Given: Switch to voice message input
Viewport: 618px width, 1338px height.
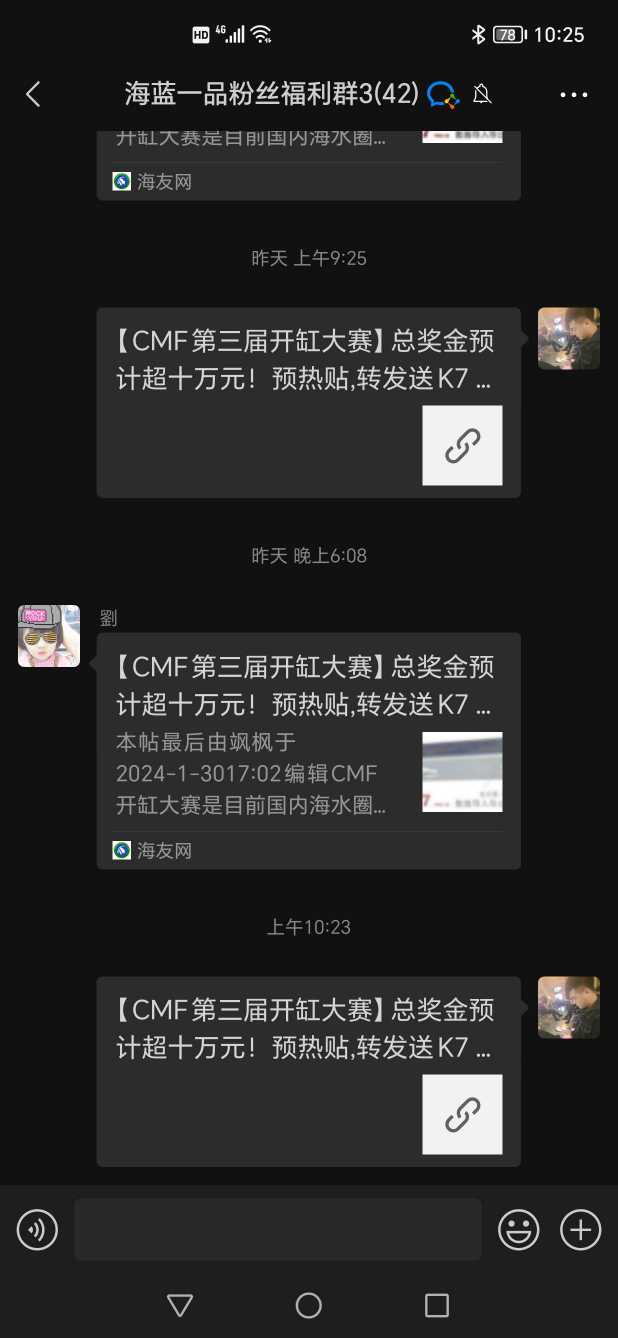Looking at the screenshot, I should pyautogui.click(x=38, y=1229).
